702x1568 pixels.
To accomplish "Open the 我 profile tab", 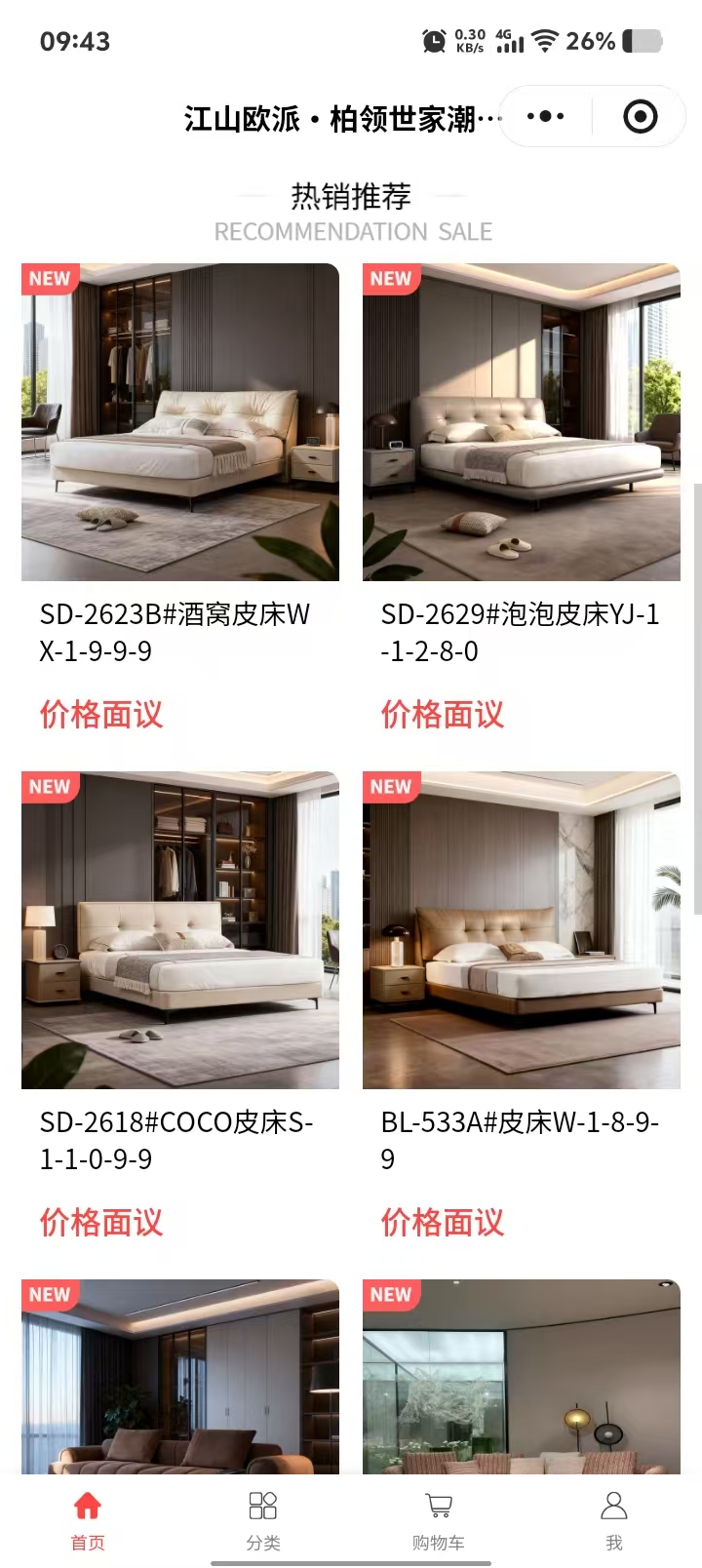I will (614, 1519).
